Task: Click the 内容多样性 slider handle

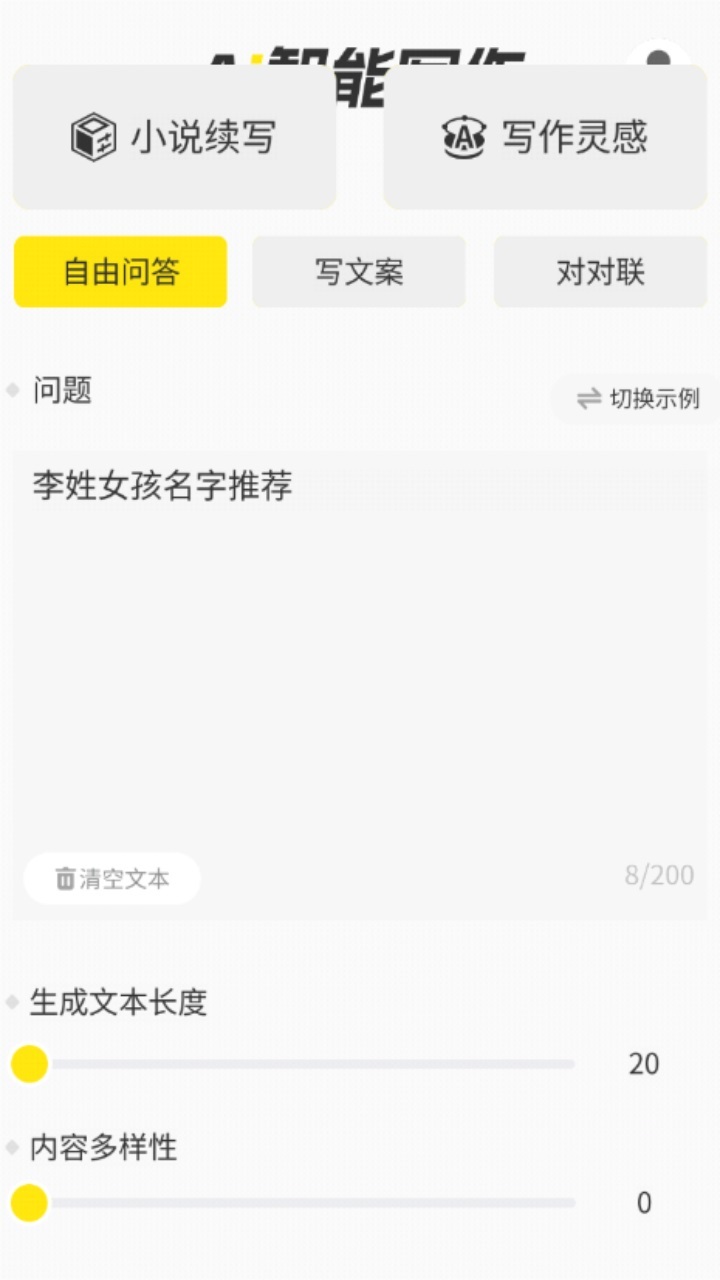Action: coord(28,1203)
